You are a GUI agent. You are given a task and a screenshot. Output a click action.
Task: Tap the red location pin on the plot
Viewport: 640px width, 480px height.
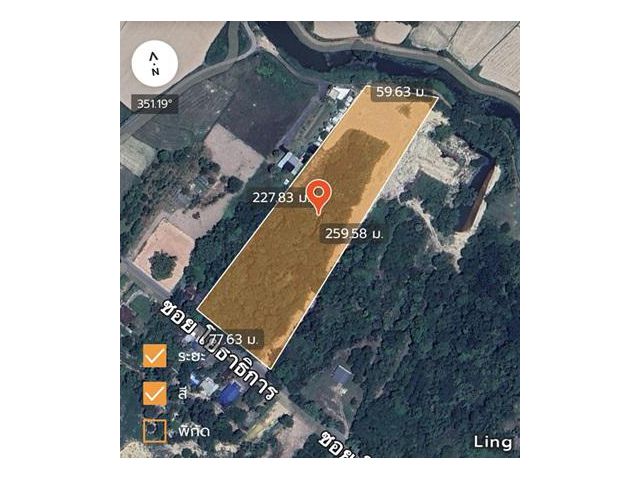[x=319, y=195]
